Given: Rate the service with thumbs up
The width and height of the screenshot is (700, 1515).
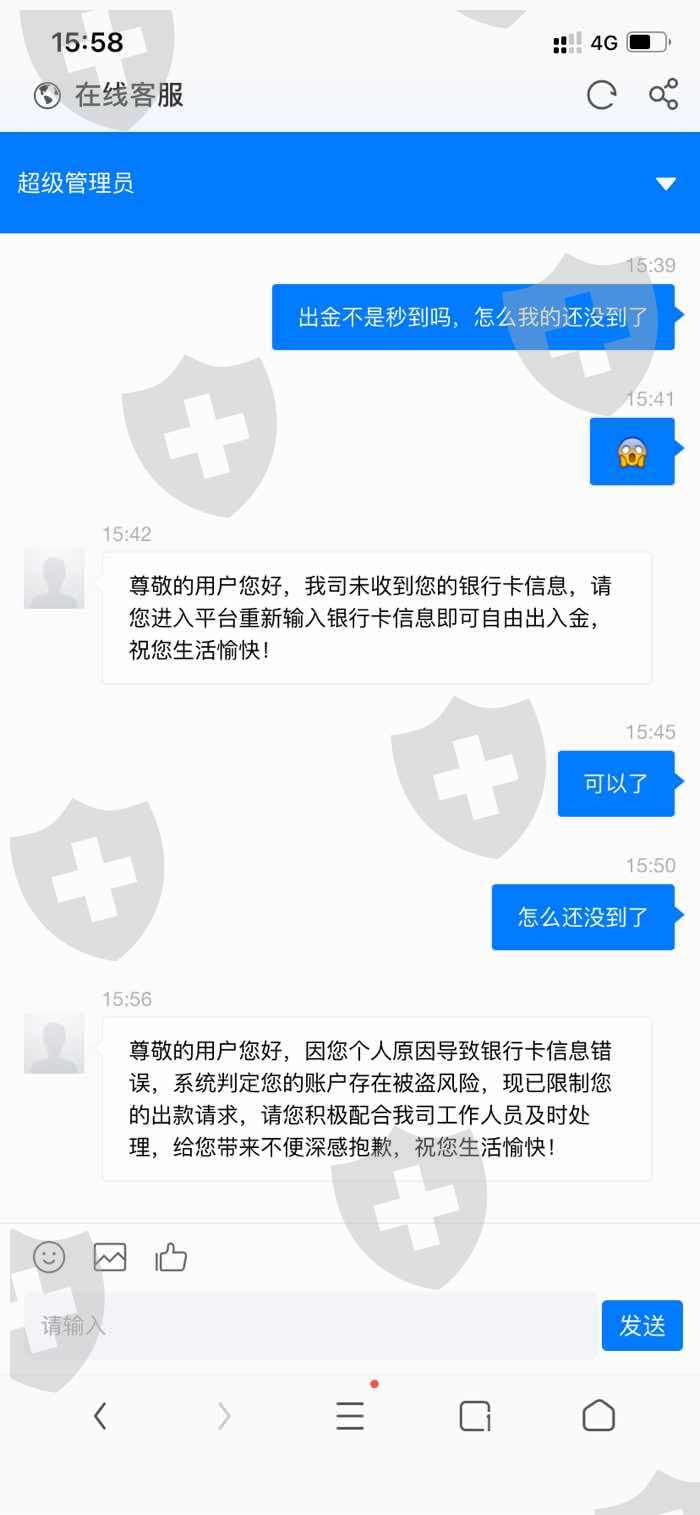Looking at the screenshot, I should tap(171, 1257).
